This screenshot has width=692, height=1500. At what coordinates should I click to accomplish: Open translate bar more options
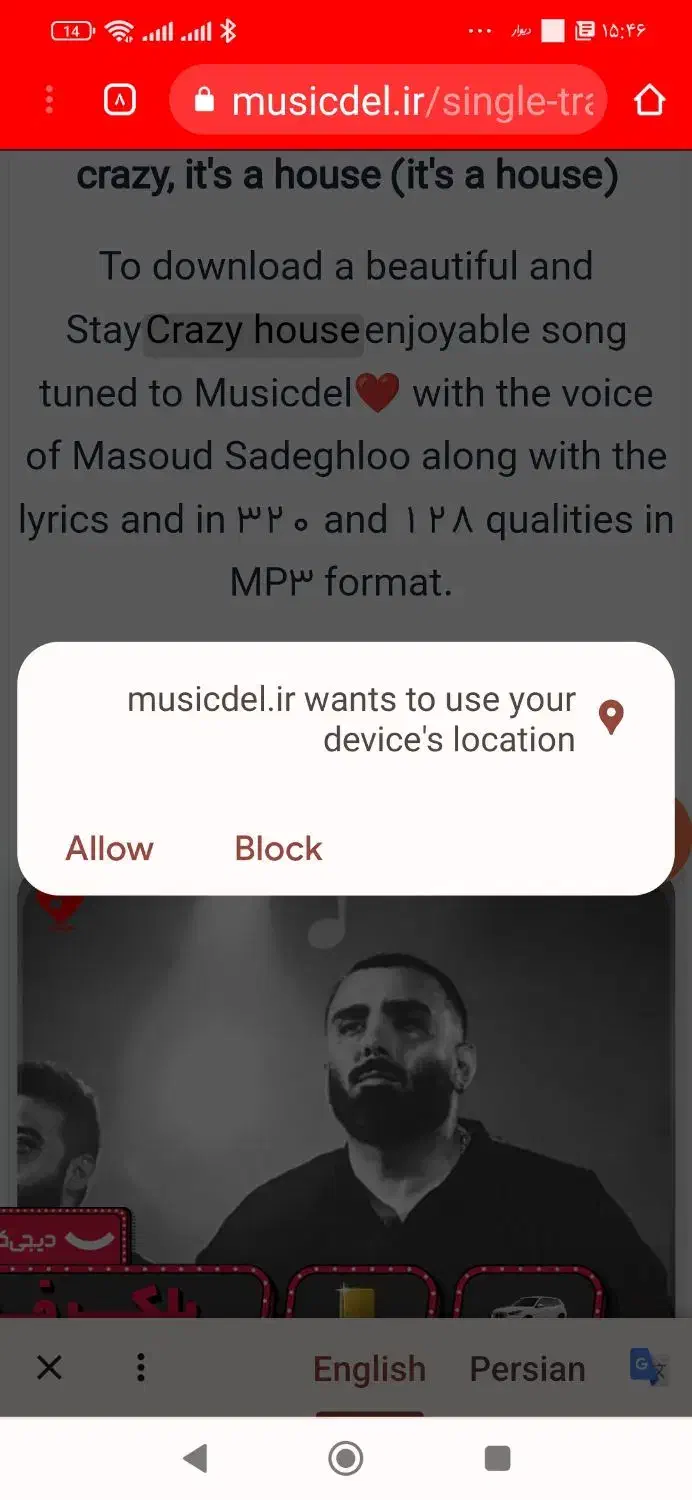[141, 1367]
